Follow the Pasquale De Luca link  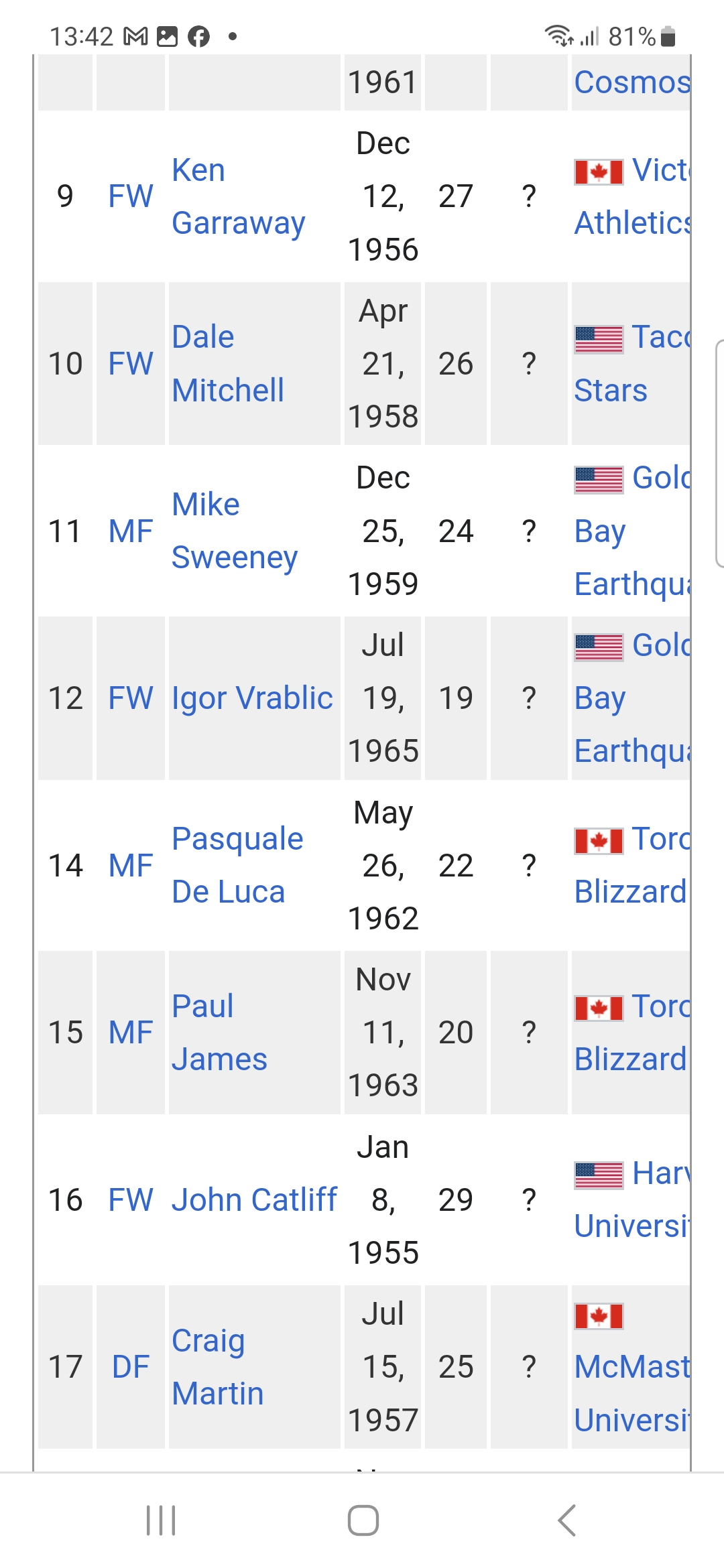[237, 865]
